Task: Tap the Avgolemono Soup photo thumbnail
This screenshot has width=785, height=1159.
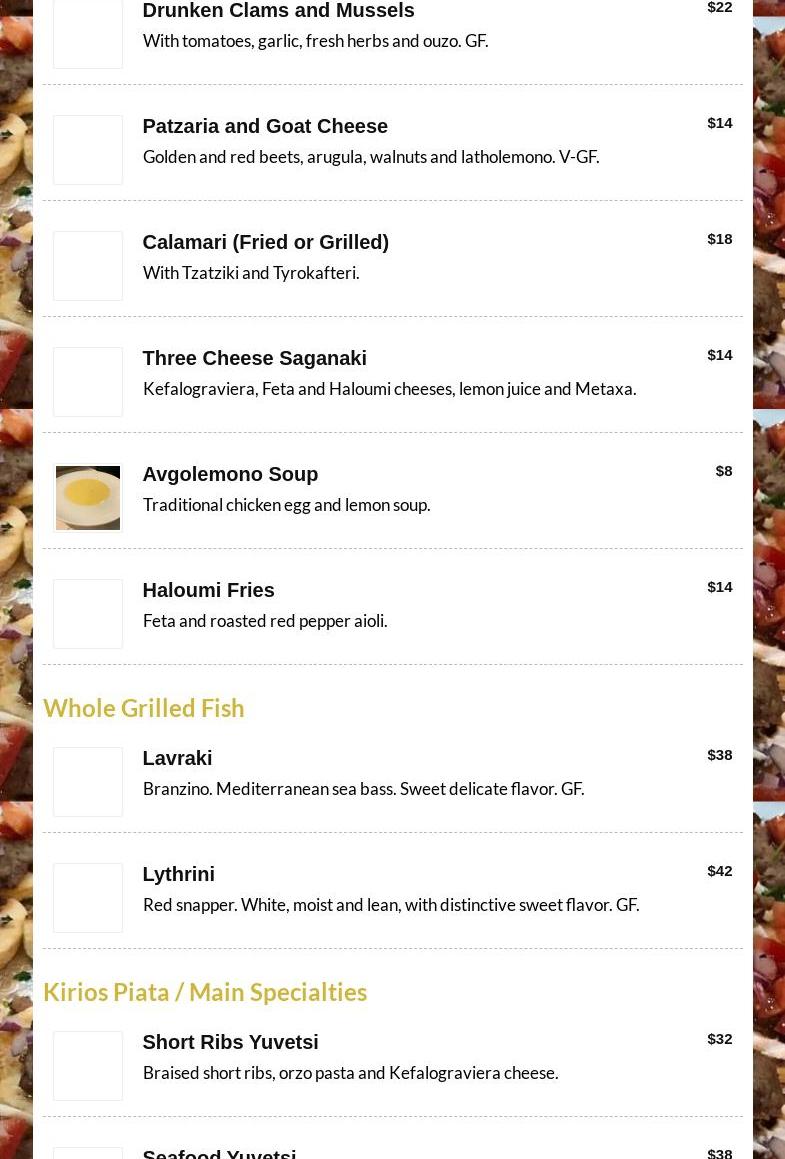Action: (x=88, y=497)
